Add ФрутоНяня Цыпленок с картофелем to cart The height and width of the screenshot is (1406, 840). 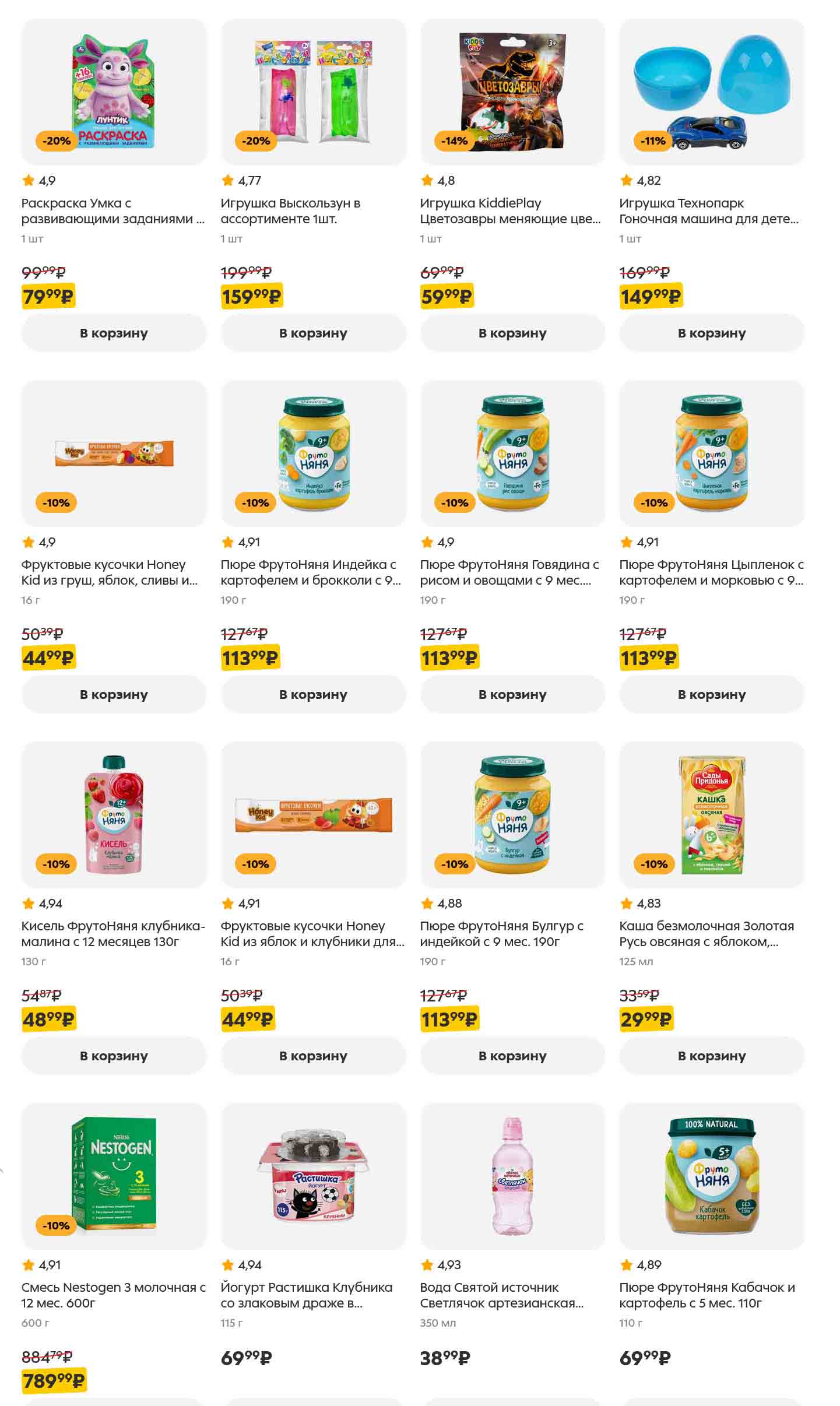(712, 694)
